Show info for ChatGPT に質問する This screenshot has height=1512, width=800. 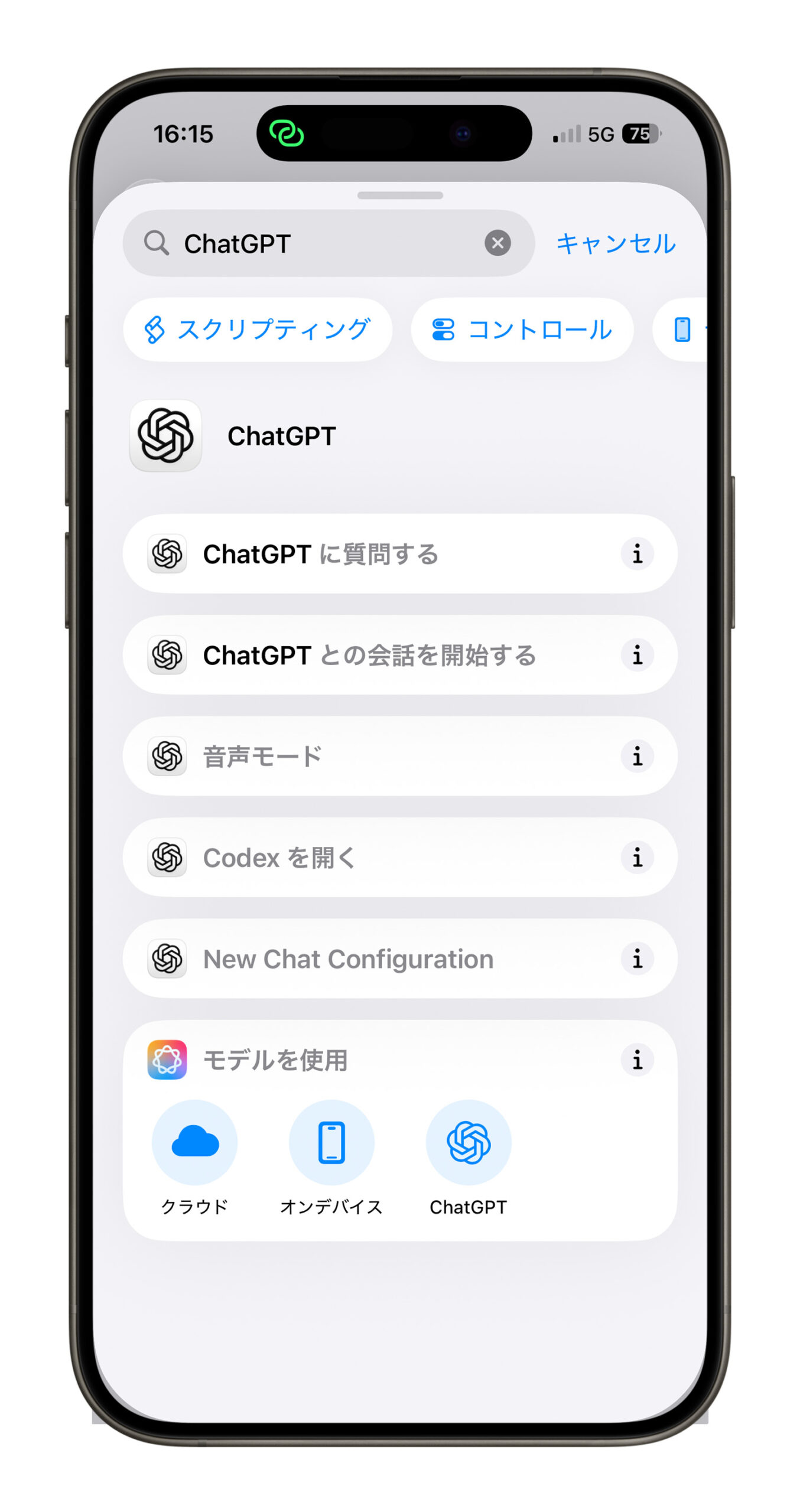[637, 554]
